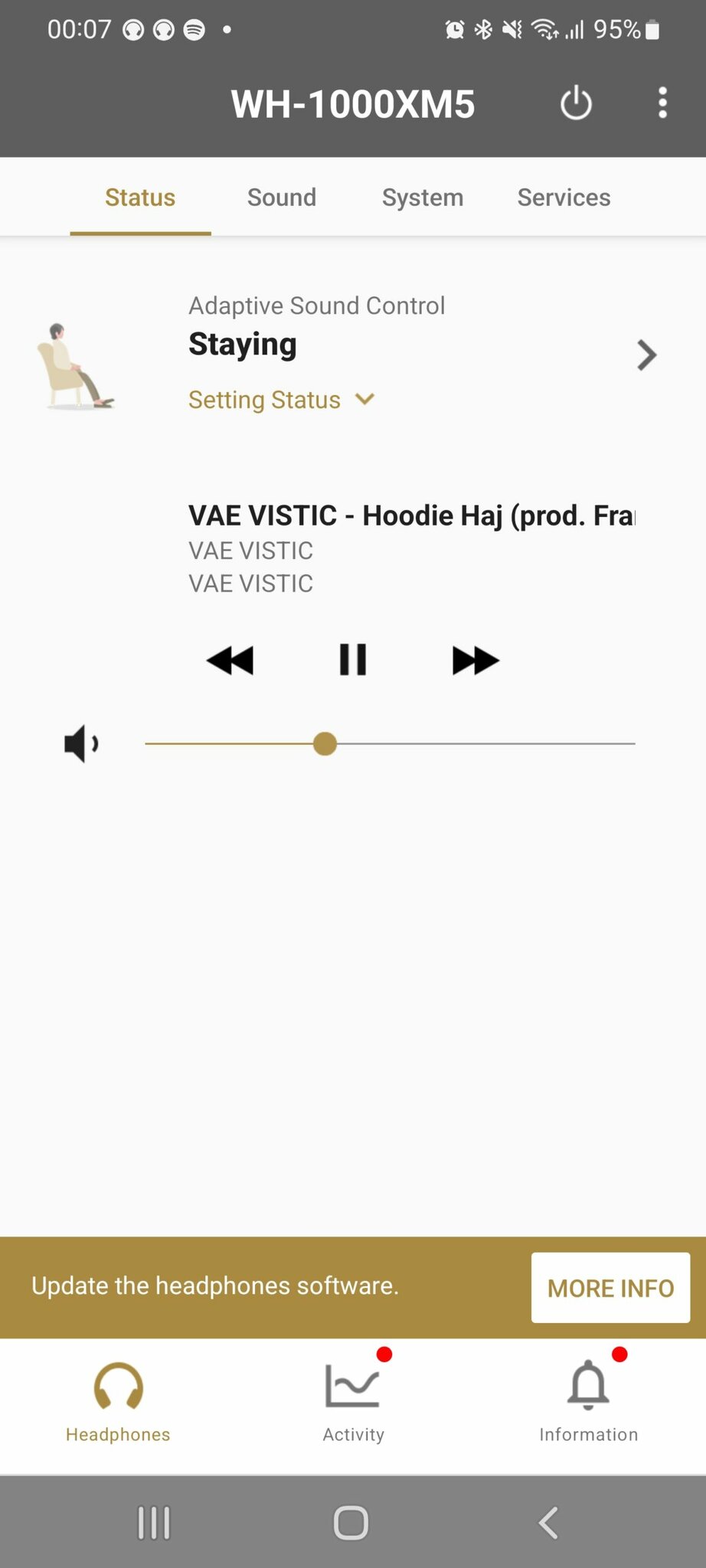
Task: Open the Services tab
Action: tap(564, 198)
